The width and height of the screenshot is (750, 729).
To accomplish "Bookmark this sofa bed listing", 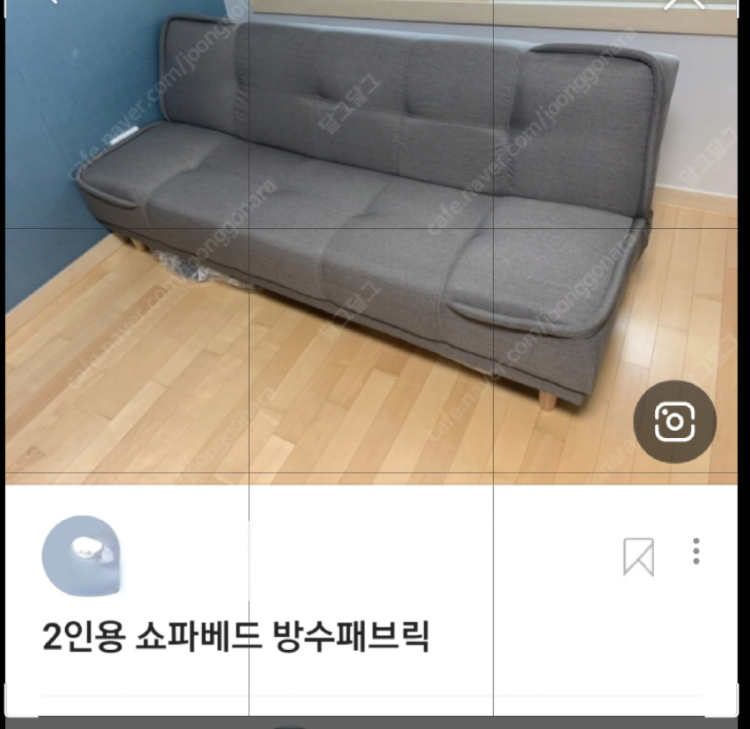I will (x=638, y=556).
